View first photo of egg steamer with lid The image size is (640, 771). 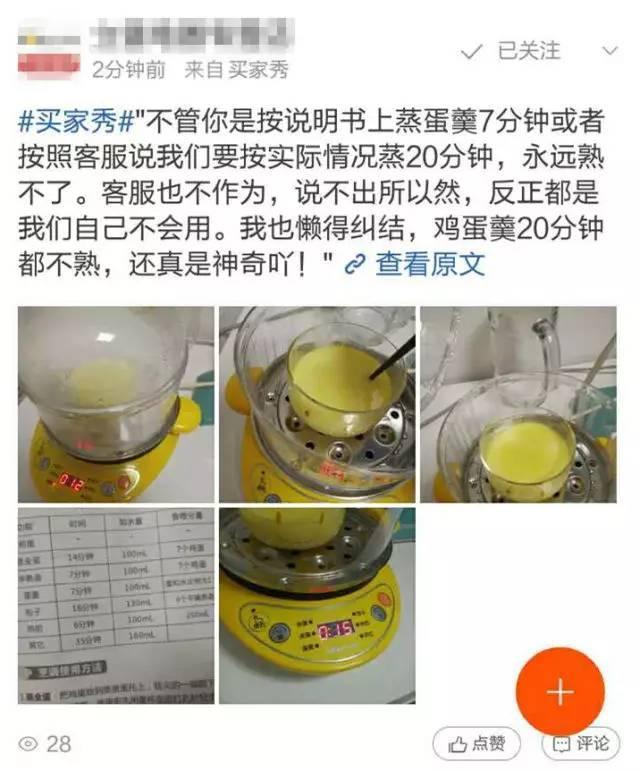point(115,404)
